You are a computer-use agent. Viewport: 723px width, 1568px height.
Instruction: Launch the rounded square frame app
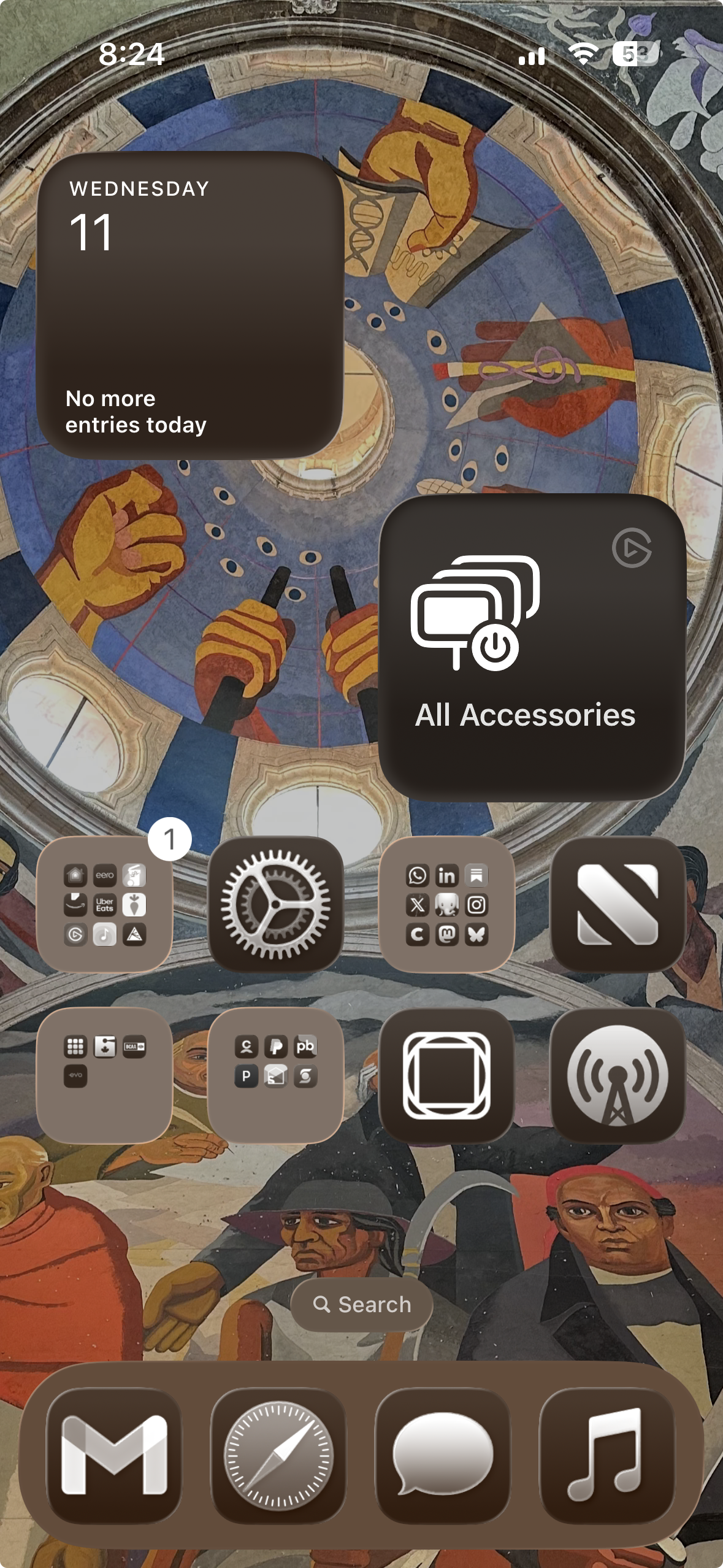point(446,1075)
